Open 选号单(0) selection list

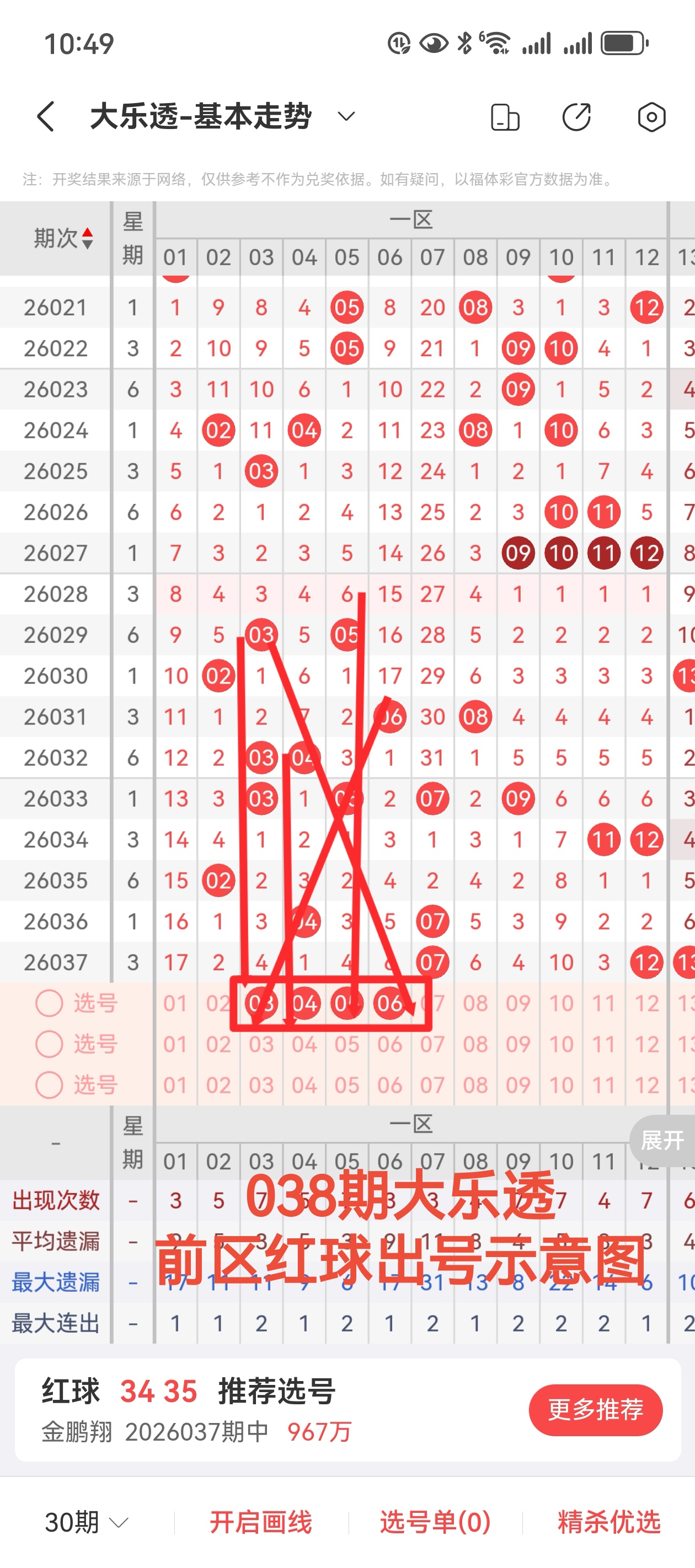click(435, 1522)
